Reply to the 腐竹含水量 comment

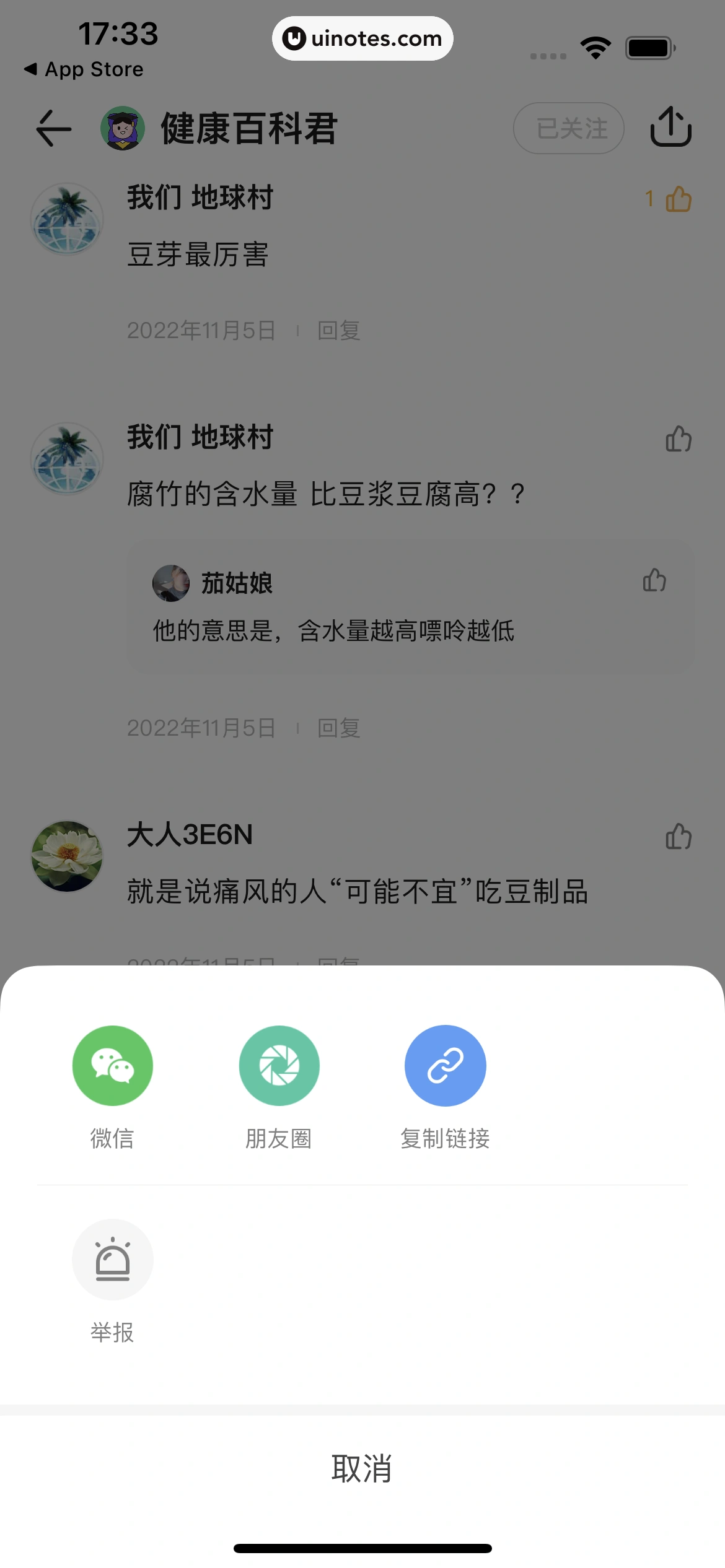coord(338,728)
